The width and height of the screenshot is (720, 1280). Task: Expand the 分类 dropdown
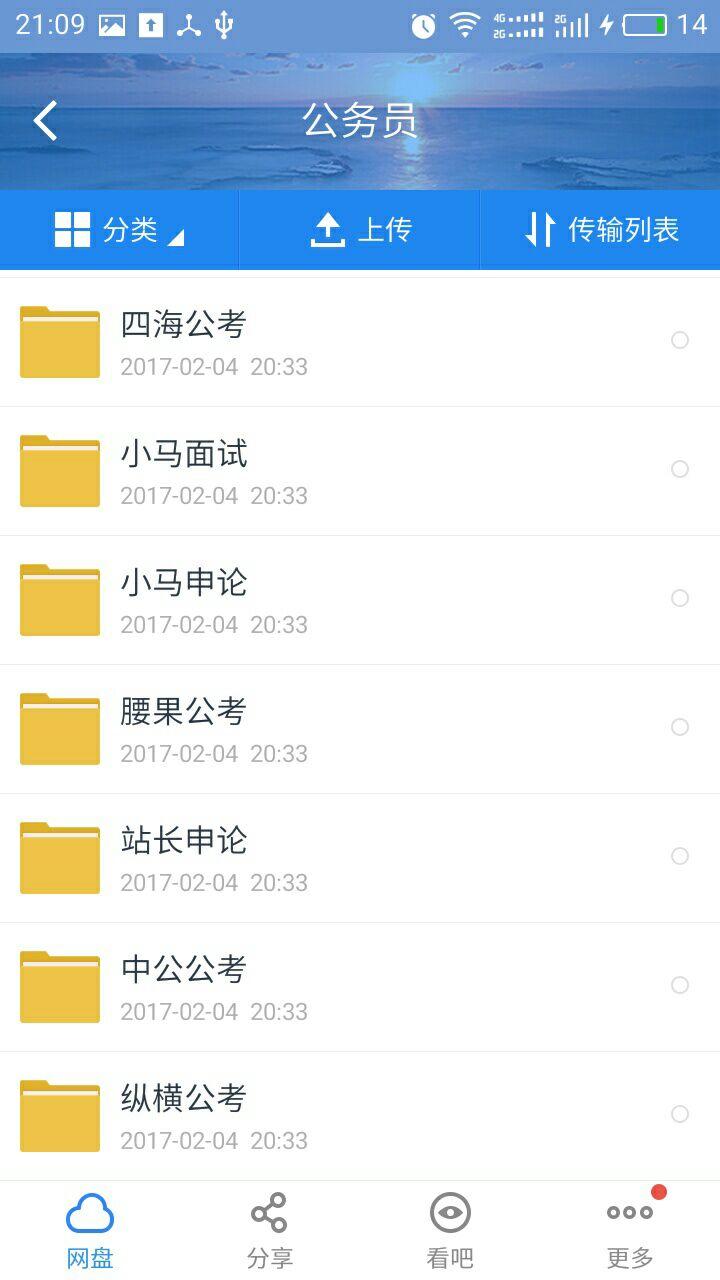(118, 229)
